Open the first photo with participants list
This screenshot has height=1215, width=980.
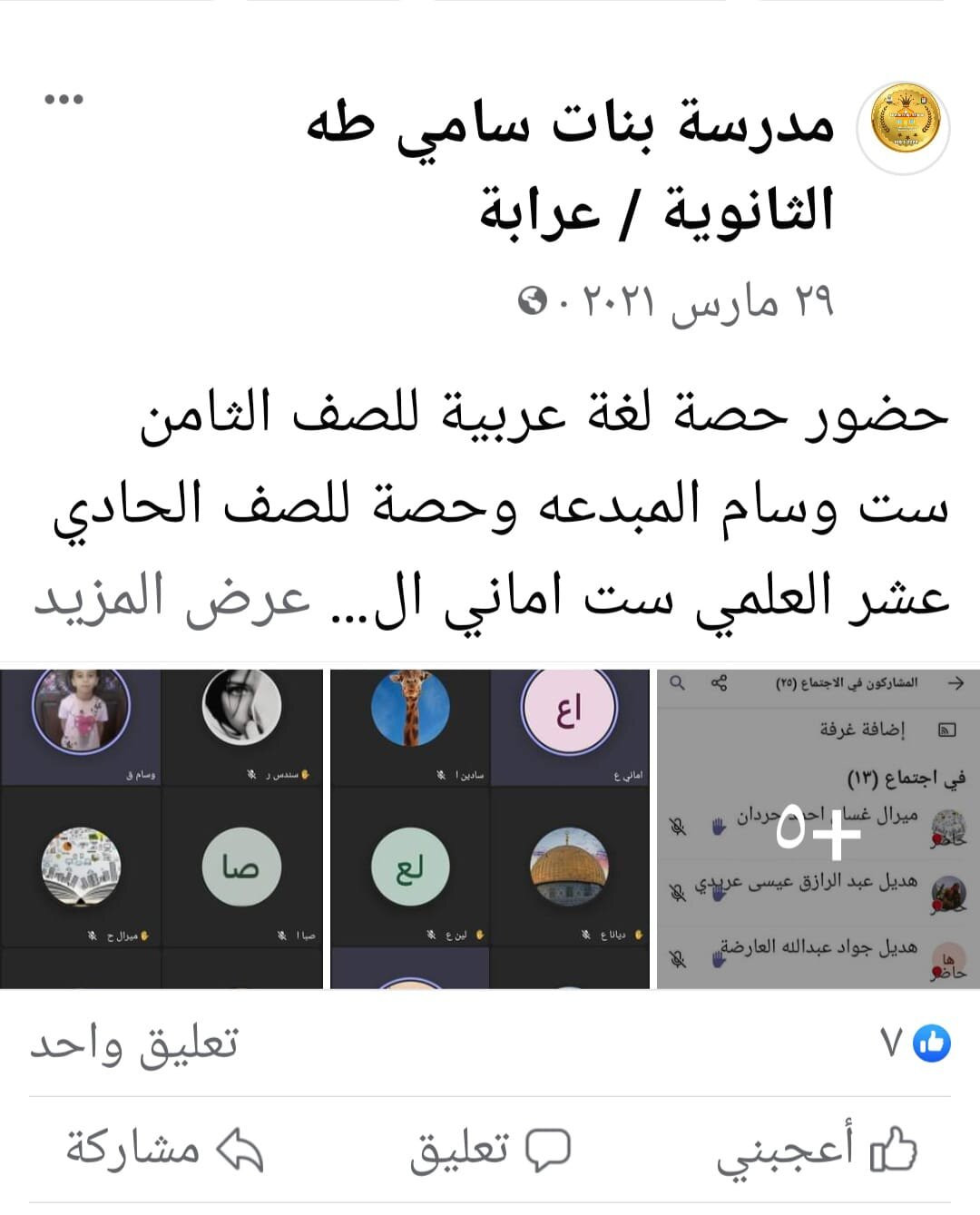click(x=818, y=828)
